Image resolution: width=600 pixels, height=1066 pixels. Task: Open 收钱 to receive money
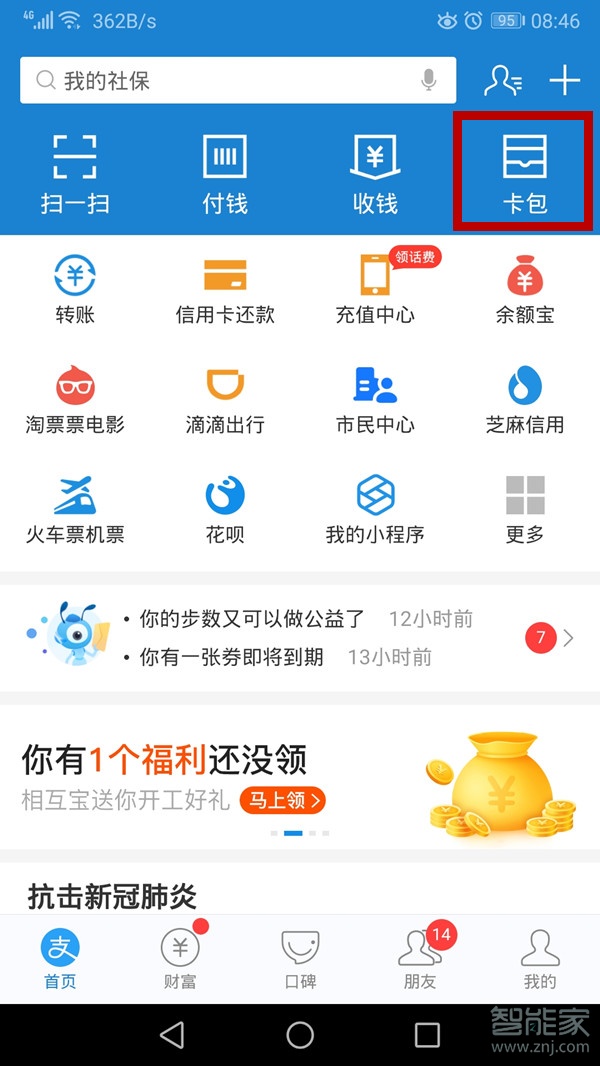[375, 174]
